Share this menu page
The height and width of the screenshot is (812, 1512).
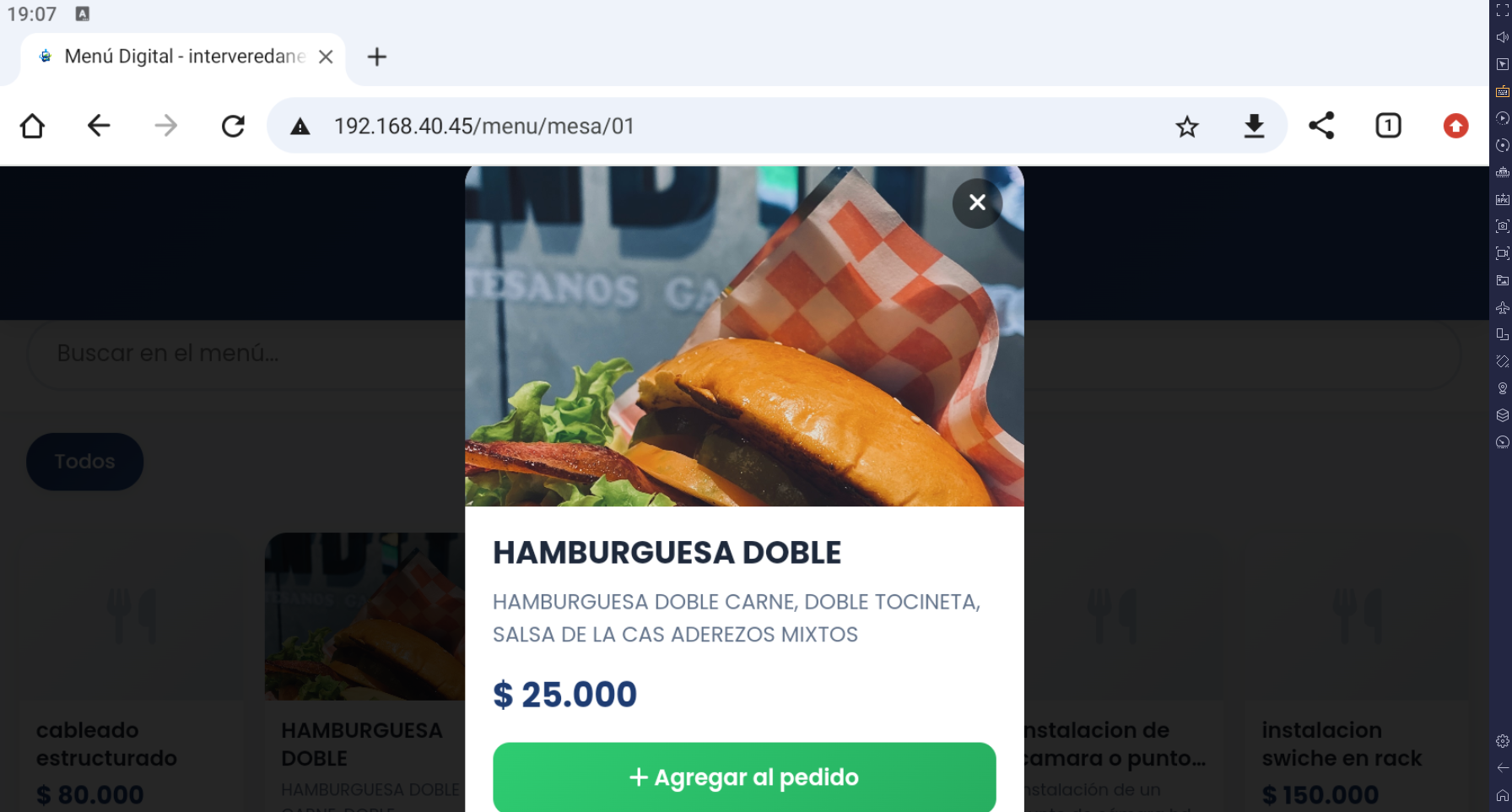coord(1321,126)
